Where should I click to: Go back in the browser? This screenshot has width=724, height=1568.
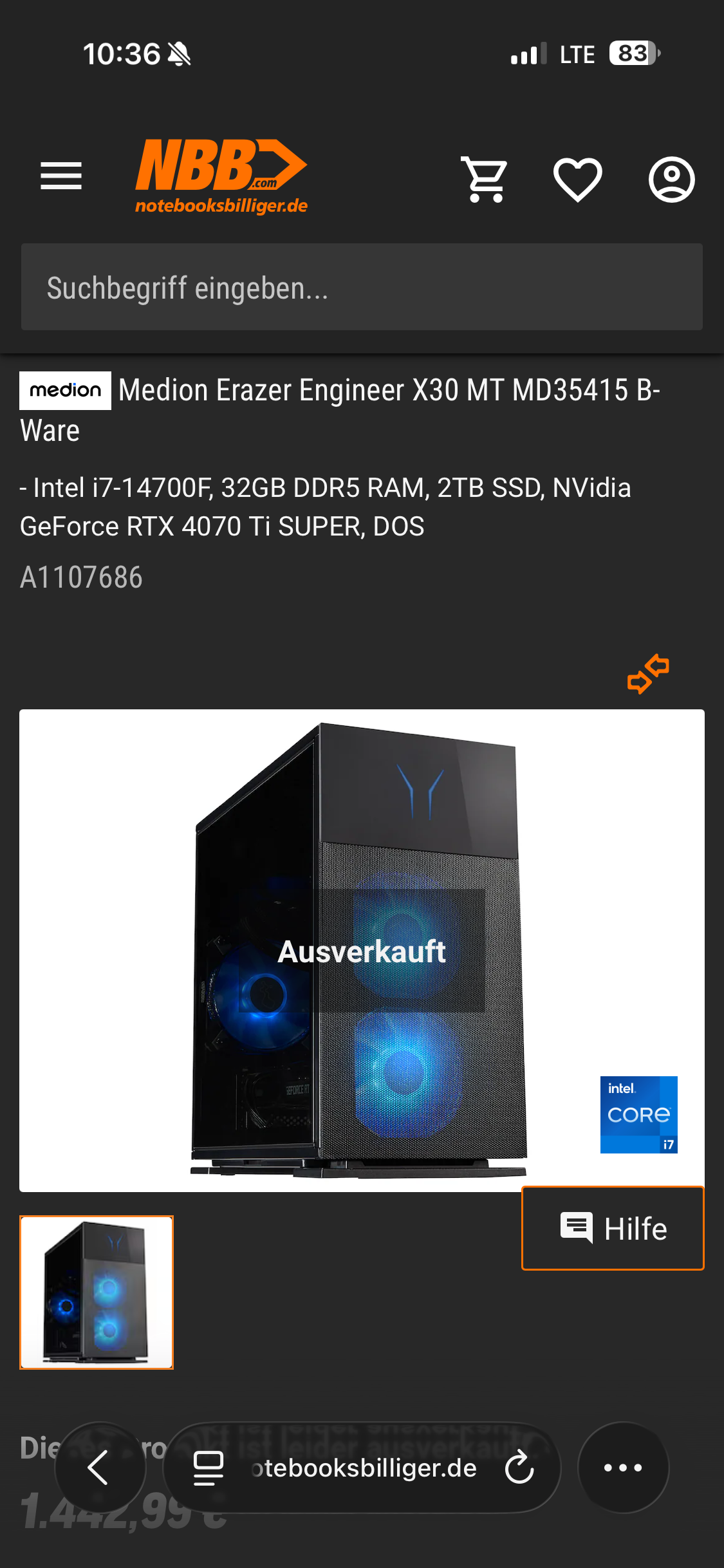100,1468
